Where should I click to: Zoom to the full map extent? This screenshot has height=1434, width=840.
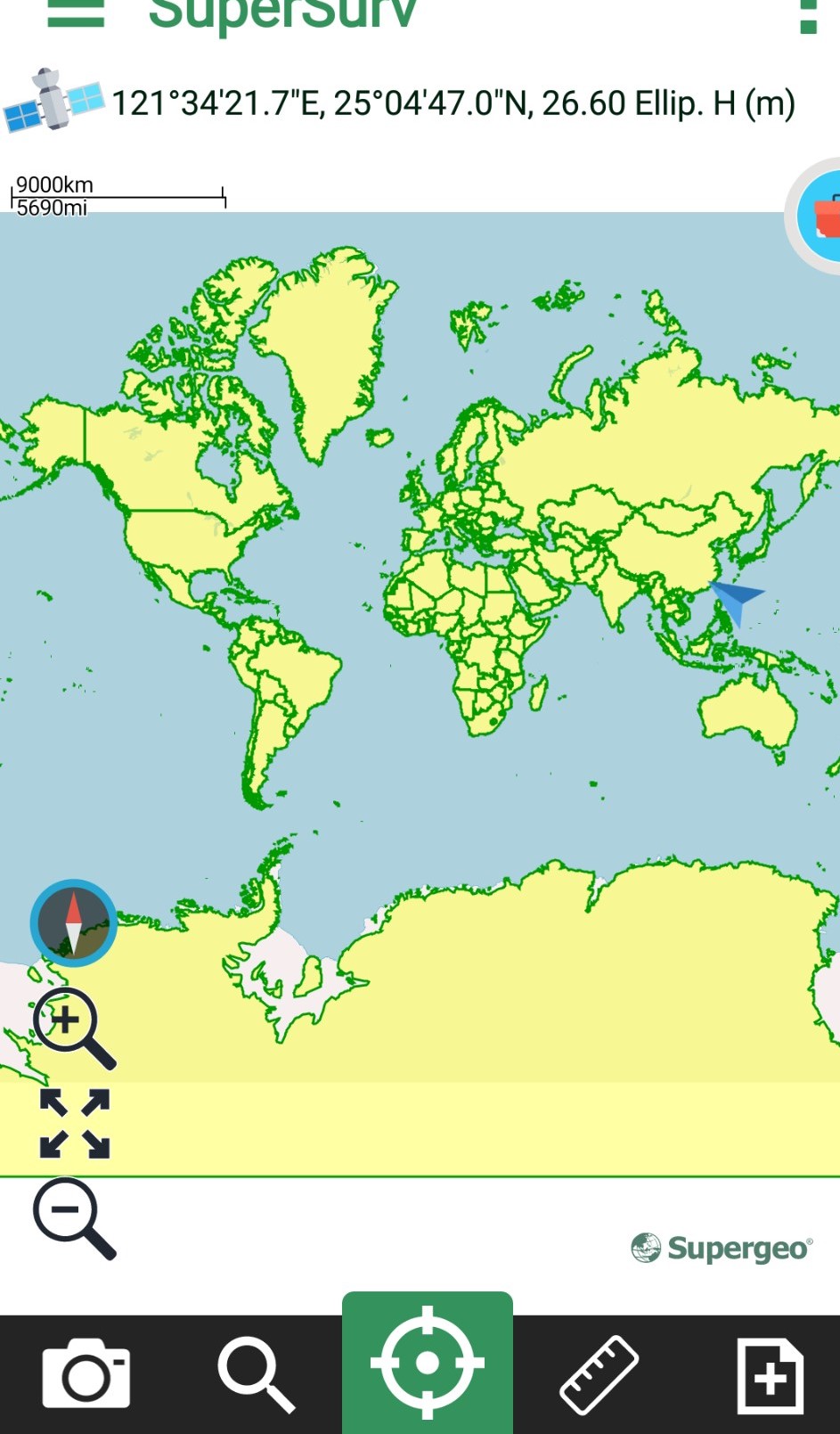(x=75, y=1123)
